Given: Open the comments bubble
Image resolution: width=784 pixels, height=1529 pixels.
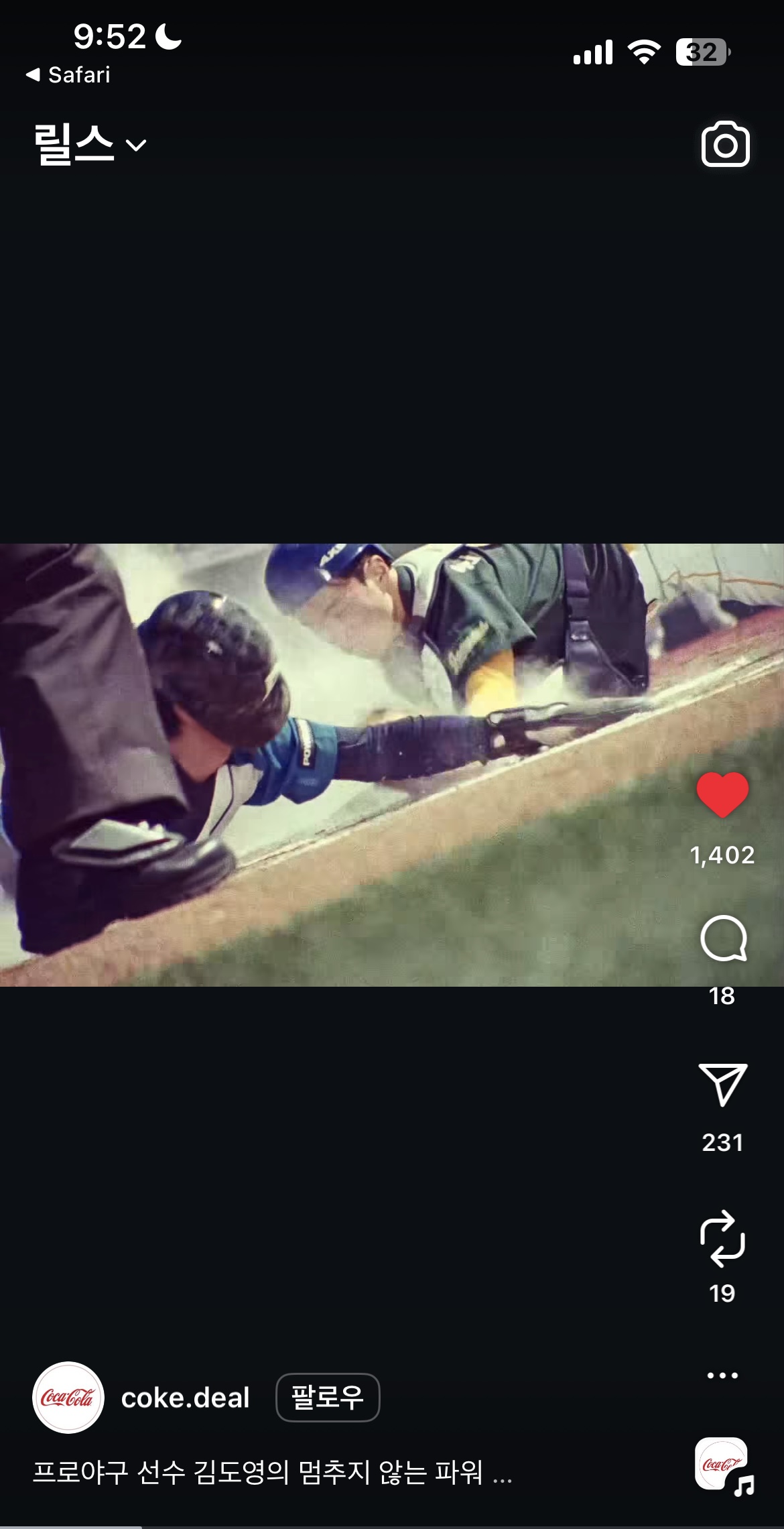Looking at the screenshot, I should coord(723,938).
